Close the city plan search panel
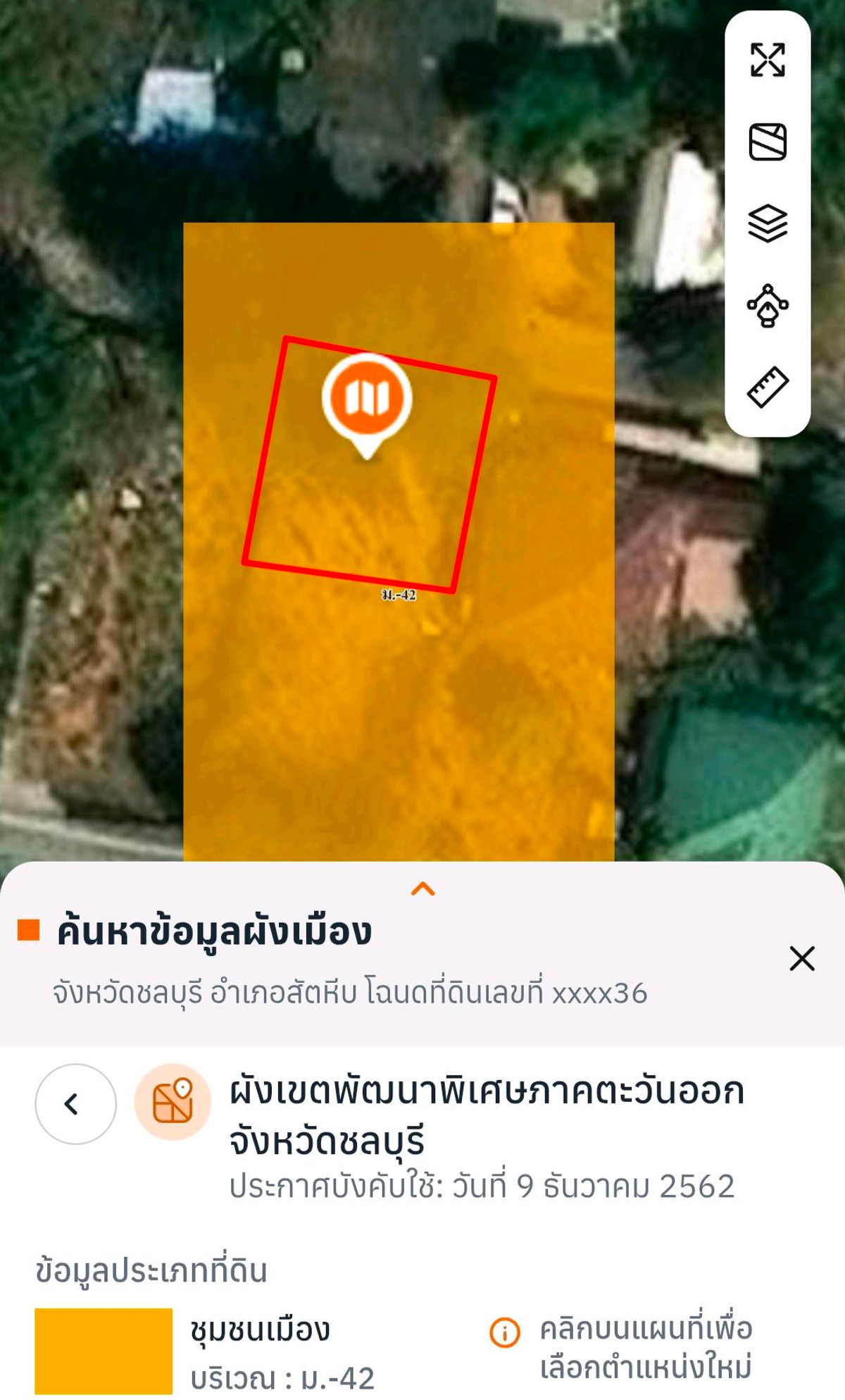Viewport: 845px width, 1400px height. tap(801, 958)
